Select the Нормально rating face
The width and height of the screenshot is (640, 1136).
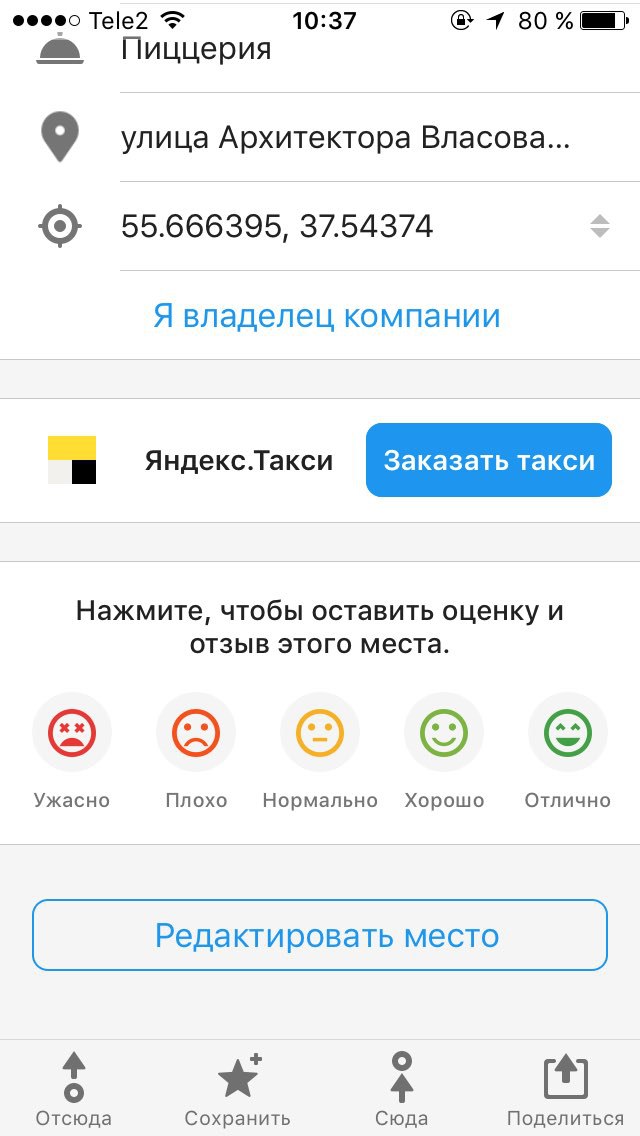[x=320, y=732]
